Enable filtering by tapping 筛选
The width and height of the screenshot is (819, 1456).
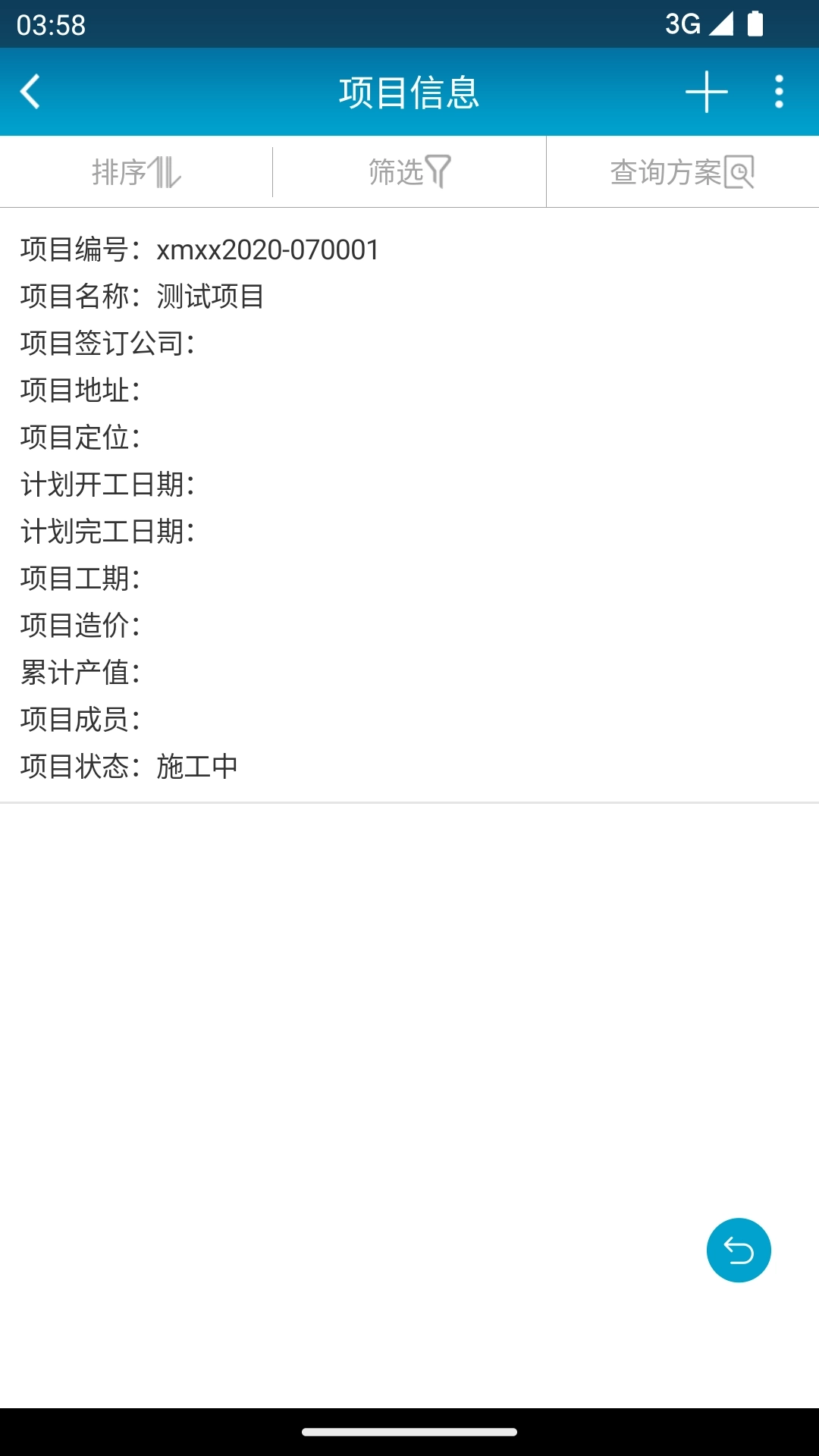pos(409,171)
